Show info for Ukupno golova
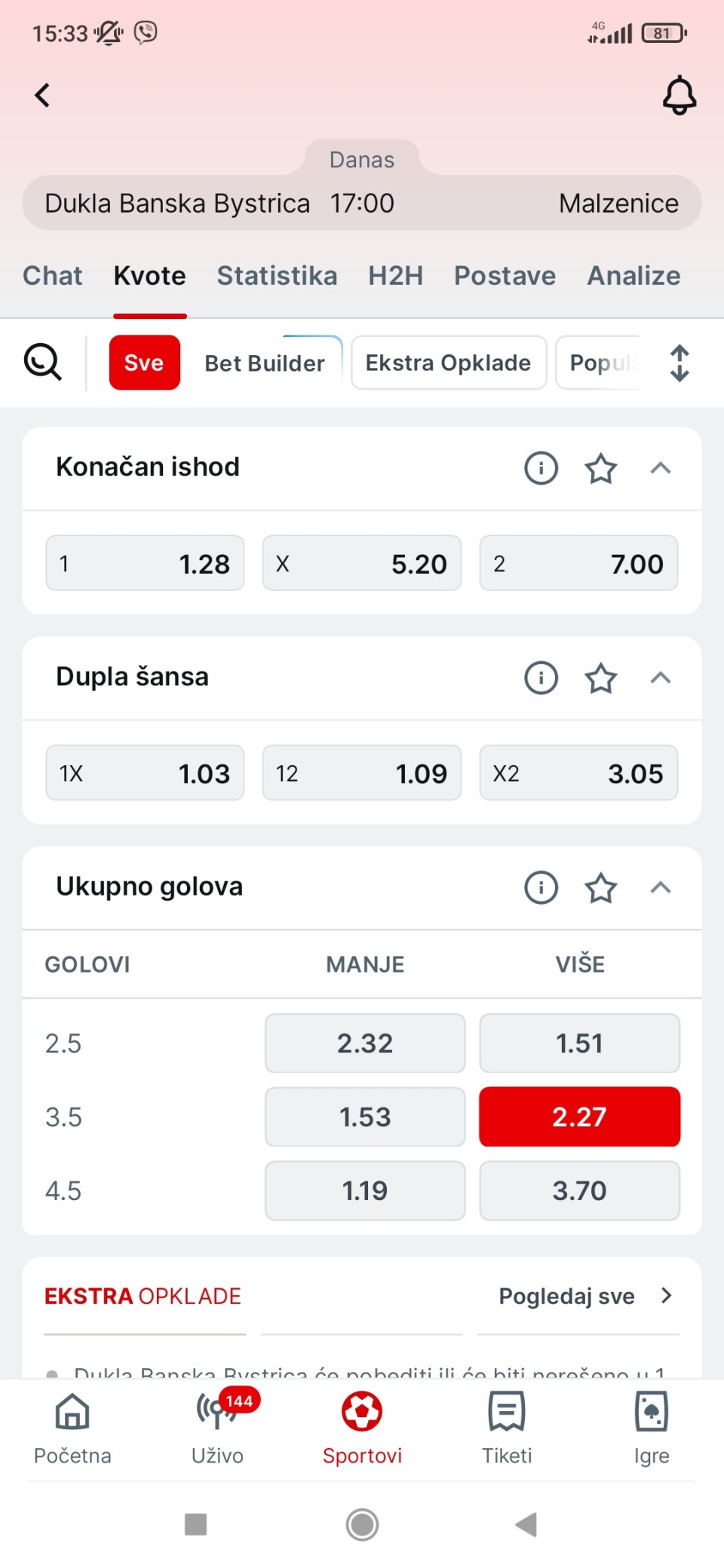This screenshot has height=1568, width=724. tap(541, 887)
